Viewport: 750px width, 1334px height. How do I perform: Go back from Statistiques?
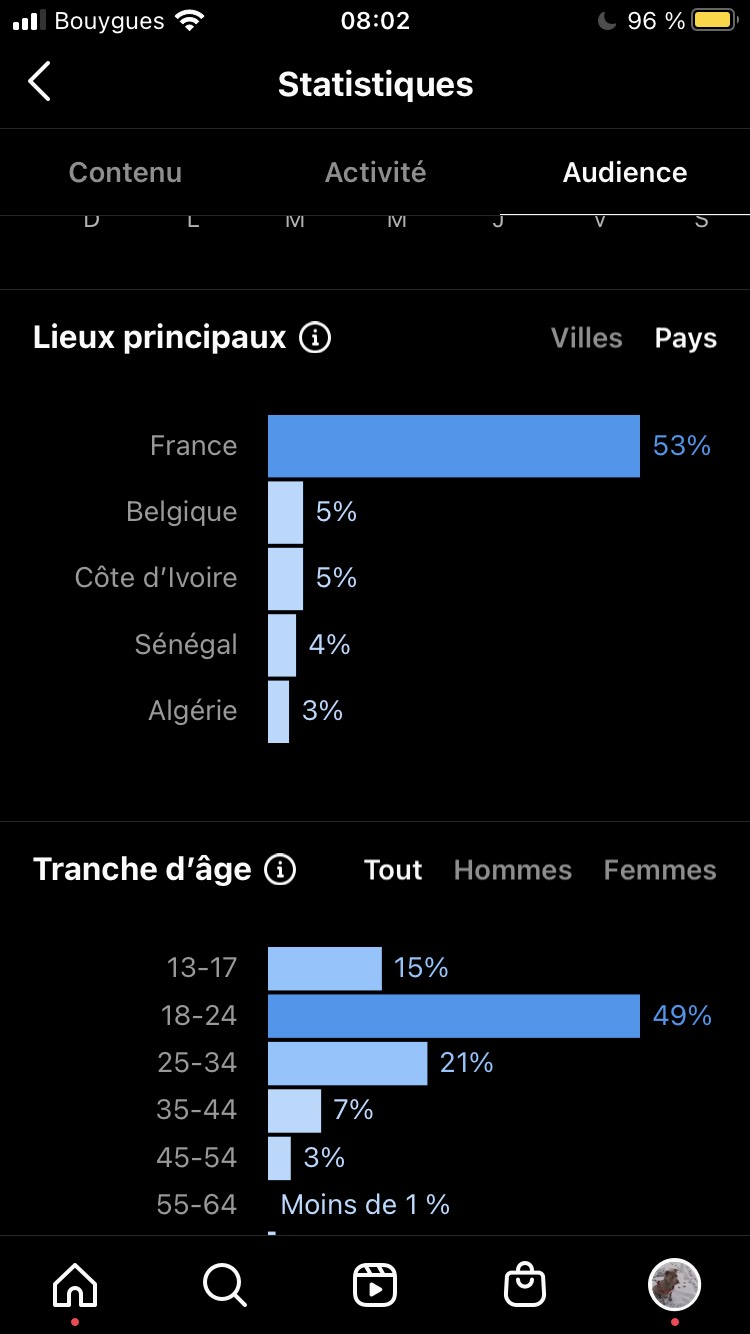(x=40, y=83)
